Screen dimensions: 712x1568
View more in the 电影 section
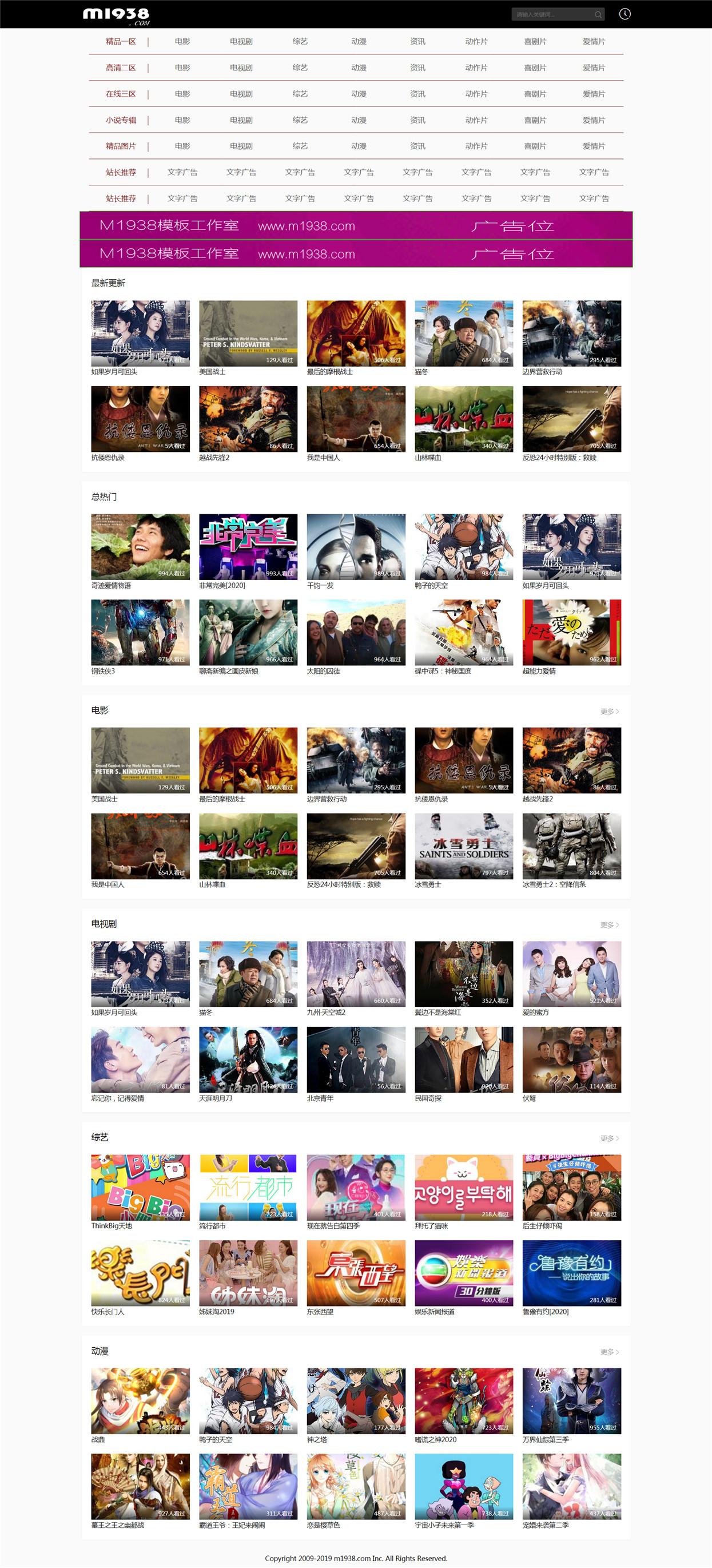point(609,711)
